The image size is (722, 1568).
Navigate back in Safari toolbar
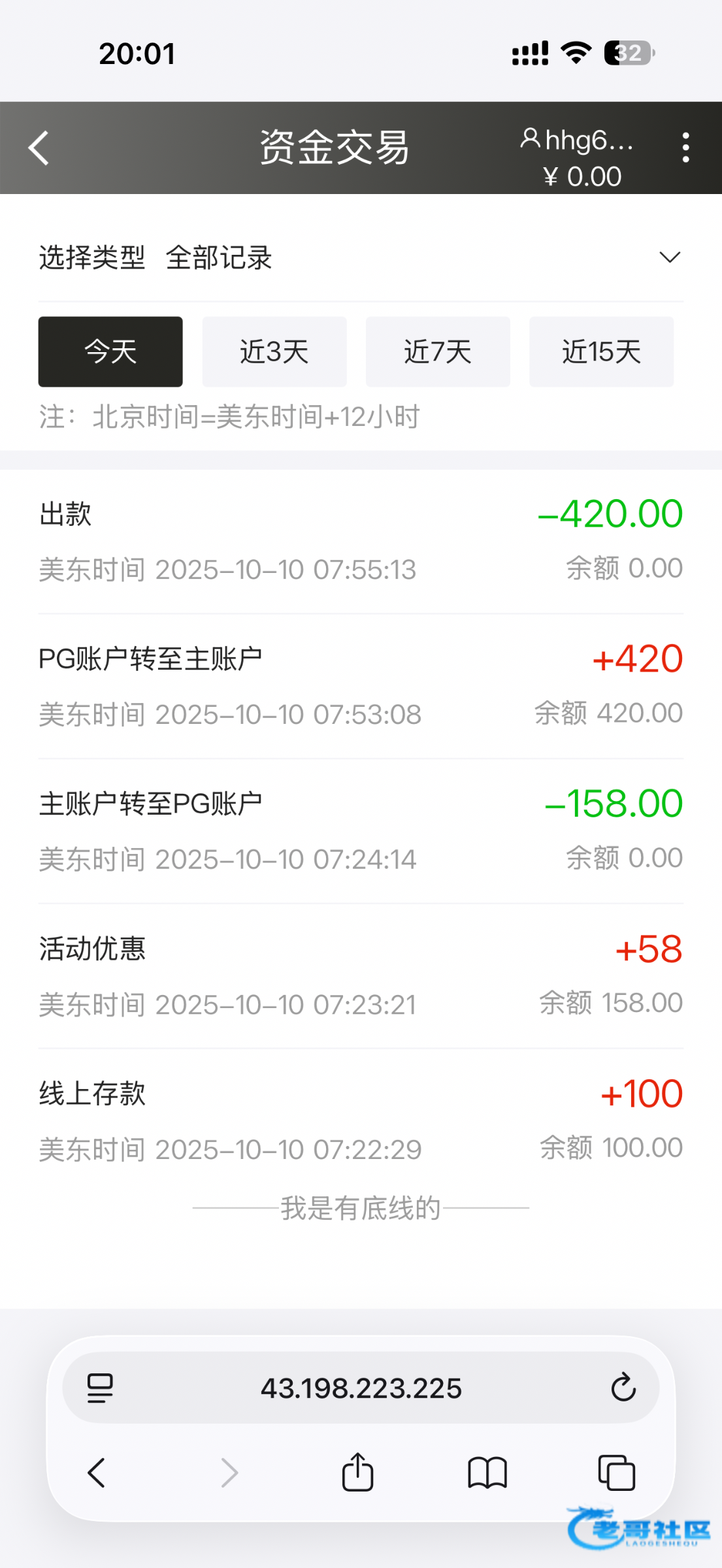[97, 1473]
